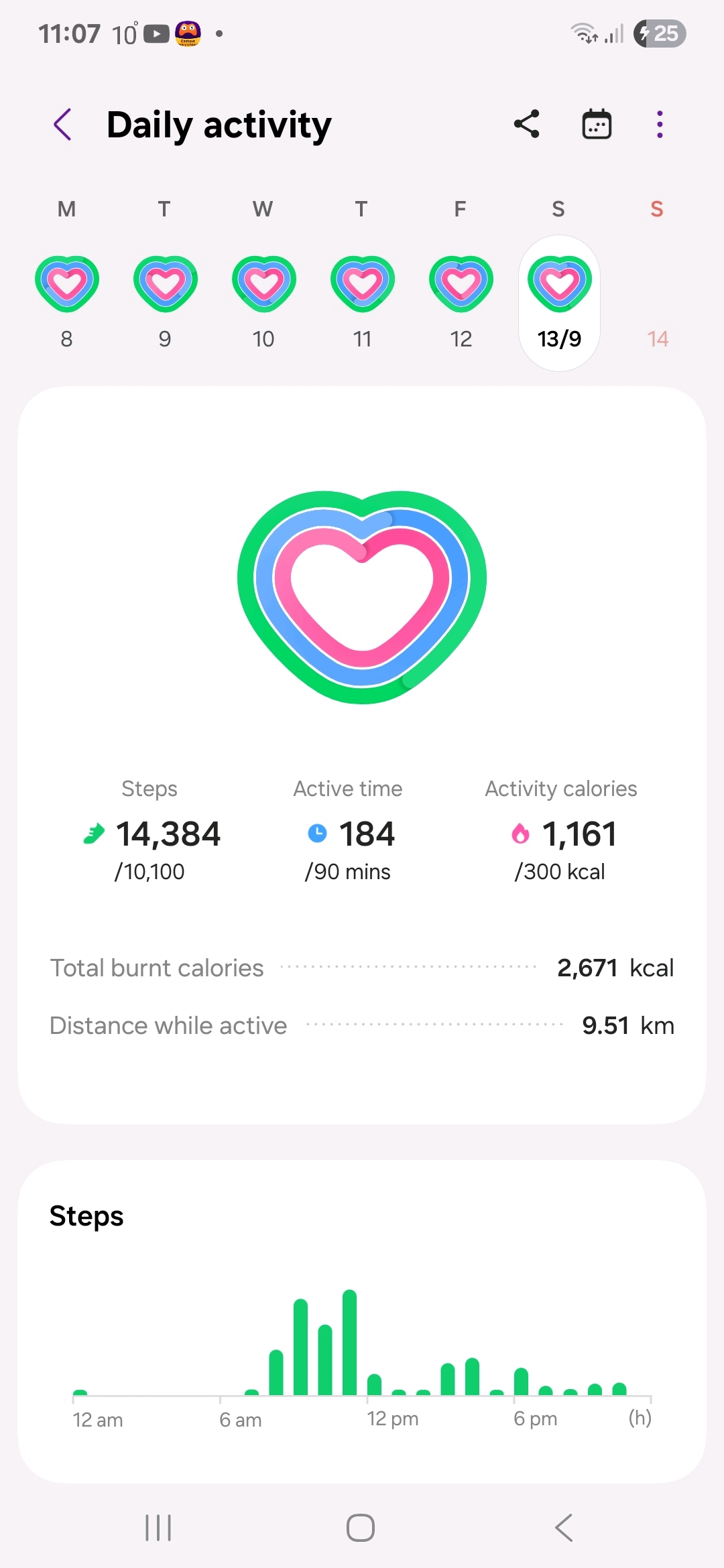Tap the system home button

click(361, 1528)
